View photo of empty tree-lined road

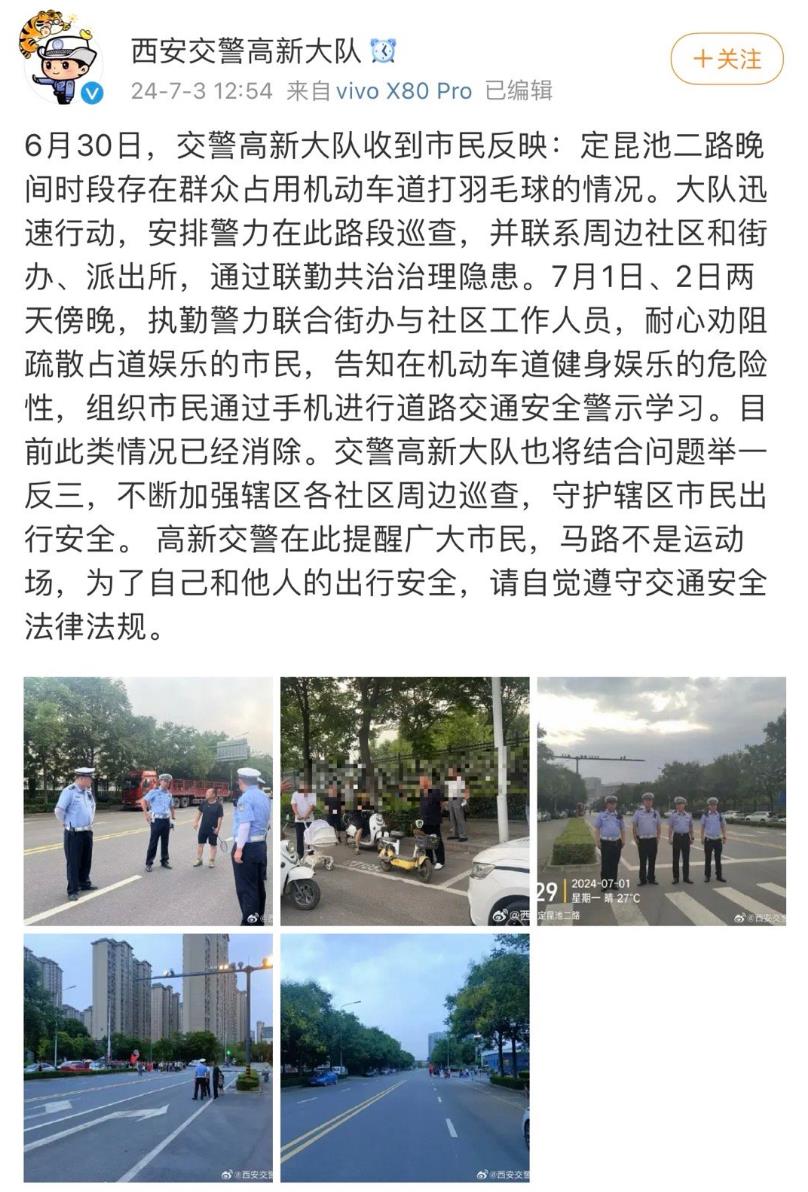404,1057
